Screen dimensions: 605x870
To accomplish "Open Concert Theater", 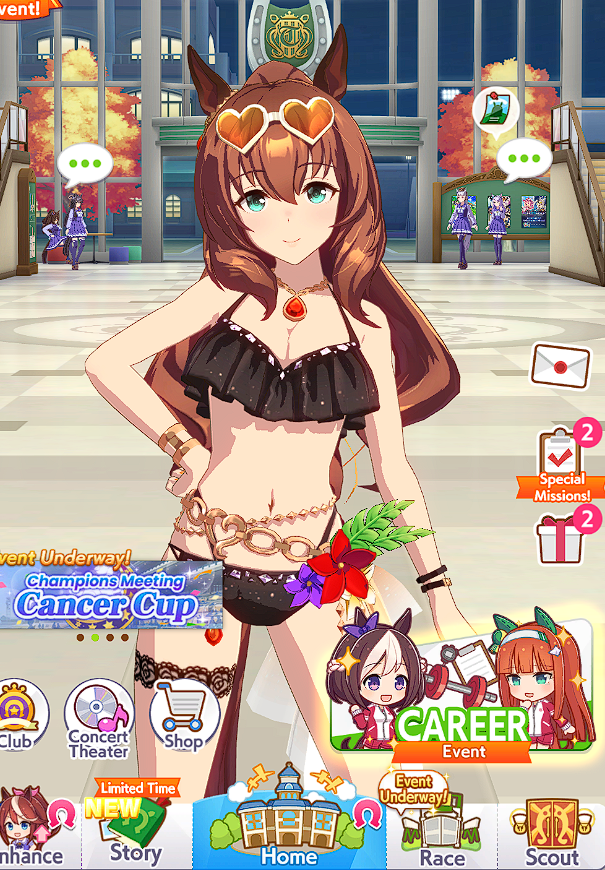I will pos(99,718).
